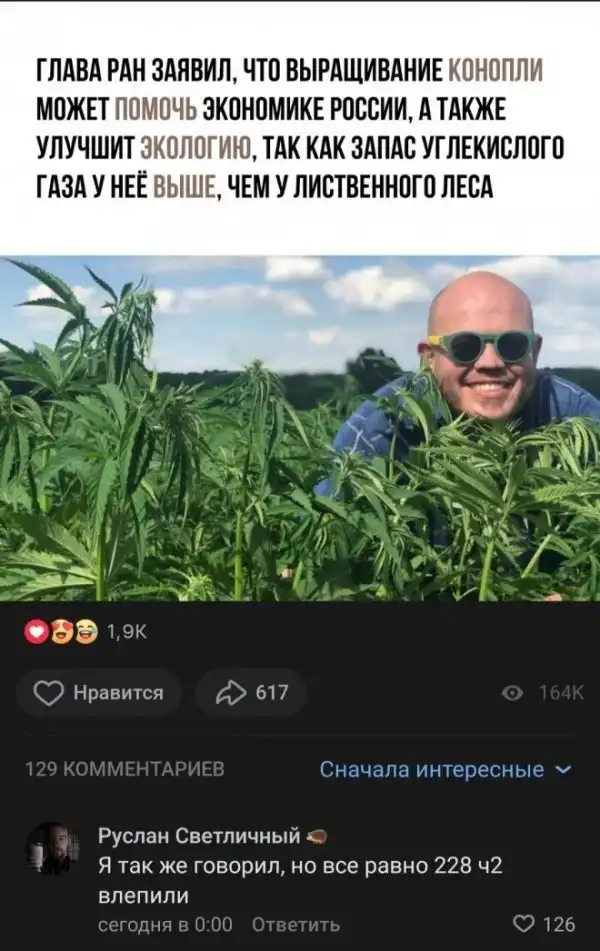Reply to Руслан Светличный's comment

[295, 924]
